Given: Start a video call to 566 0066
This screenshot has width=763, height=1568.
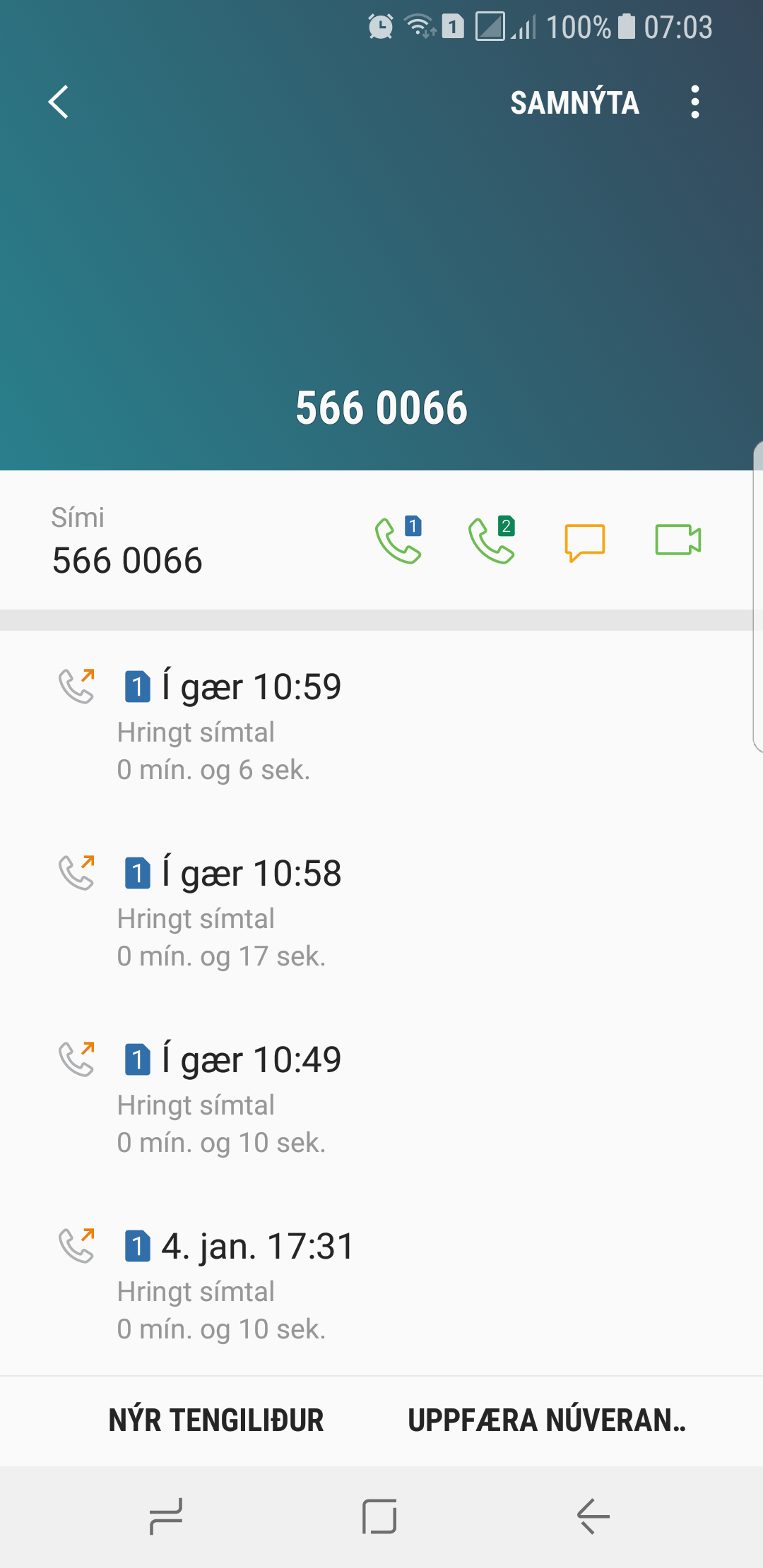Looking at the screenshot, I should pyautogui.click(x=678, y=540).
